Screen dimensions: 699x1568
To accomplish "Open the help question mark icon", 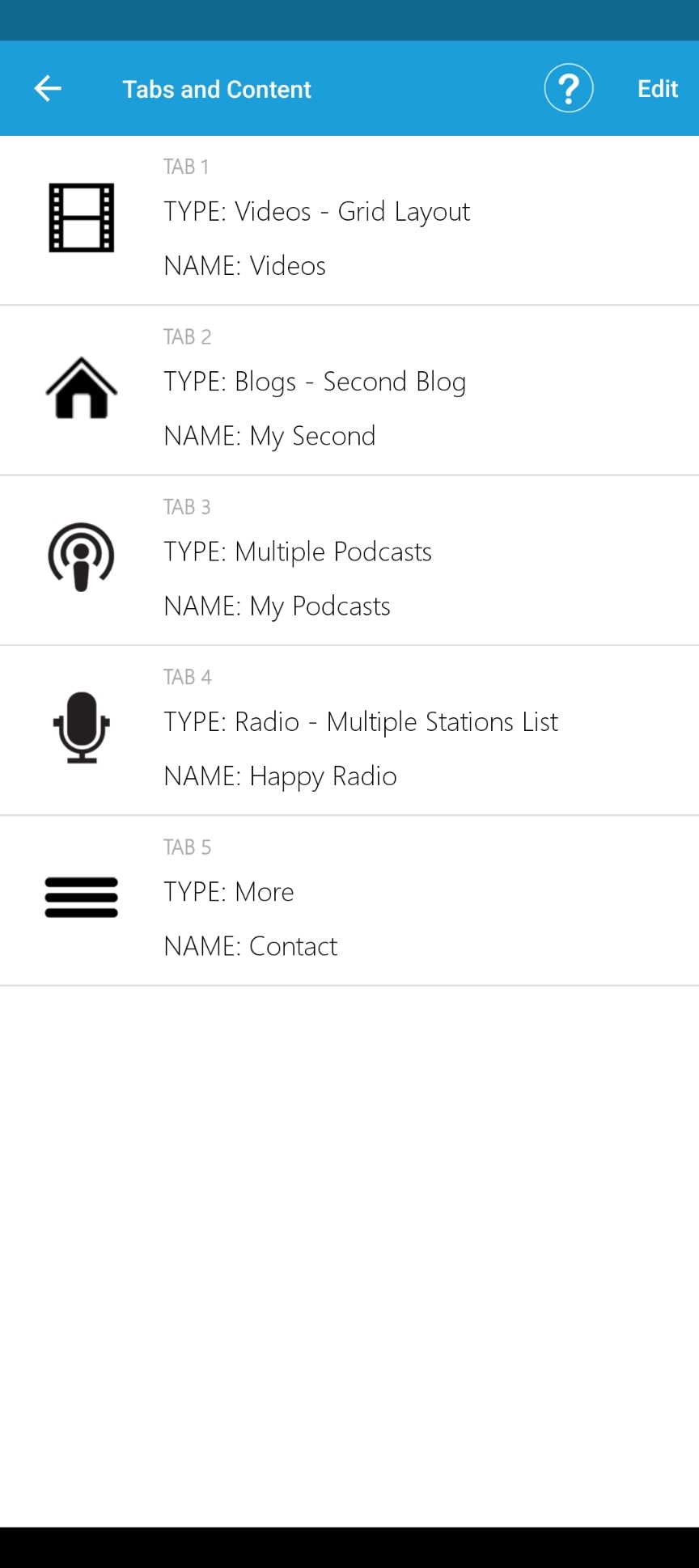I will click(x=569, y=88).
